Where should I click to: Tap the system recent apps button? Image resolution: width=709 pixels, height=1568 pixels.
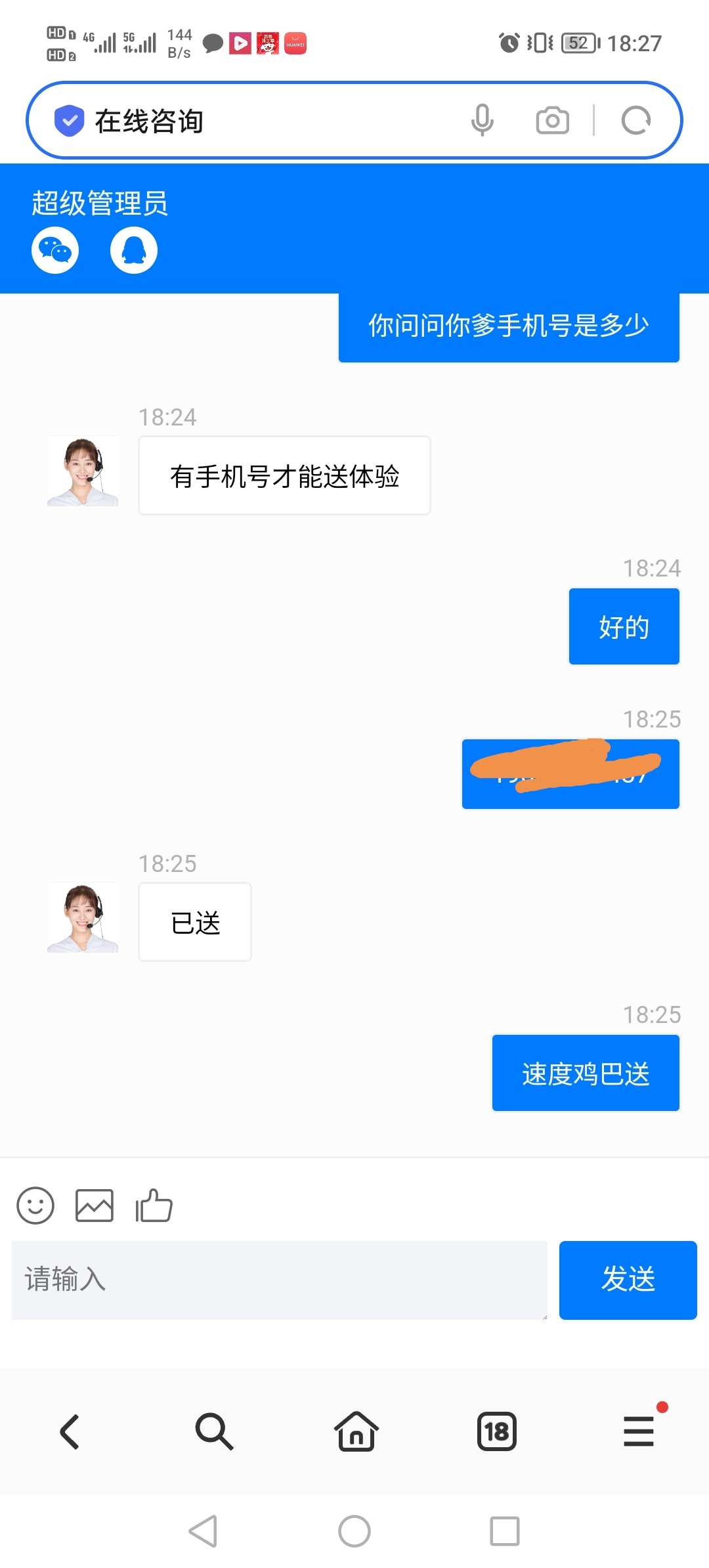click(x=505, y=1531)
